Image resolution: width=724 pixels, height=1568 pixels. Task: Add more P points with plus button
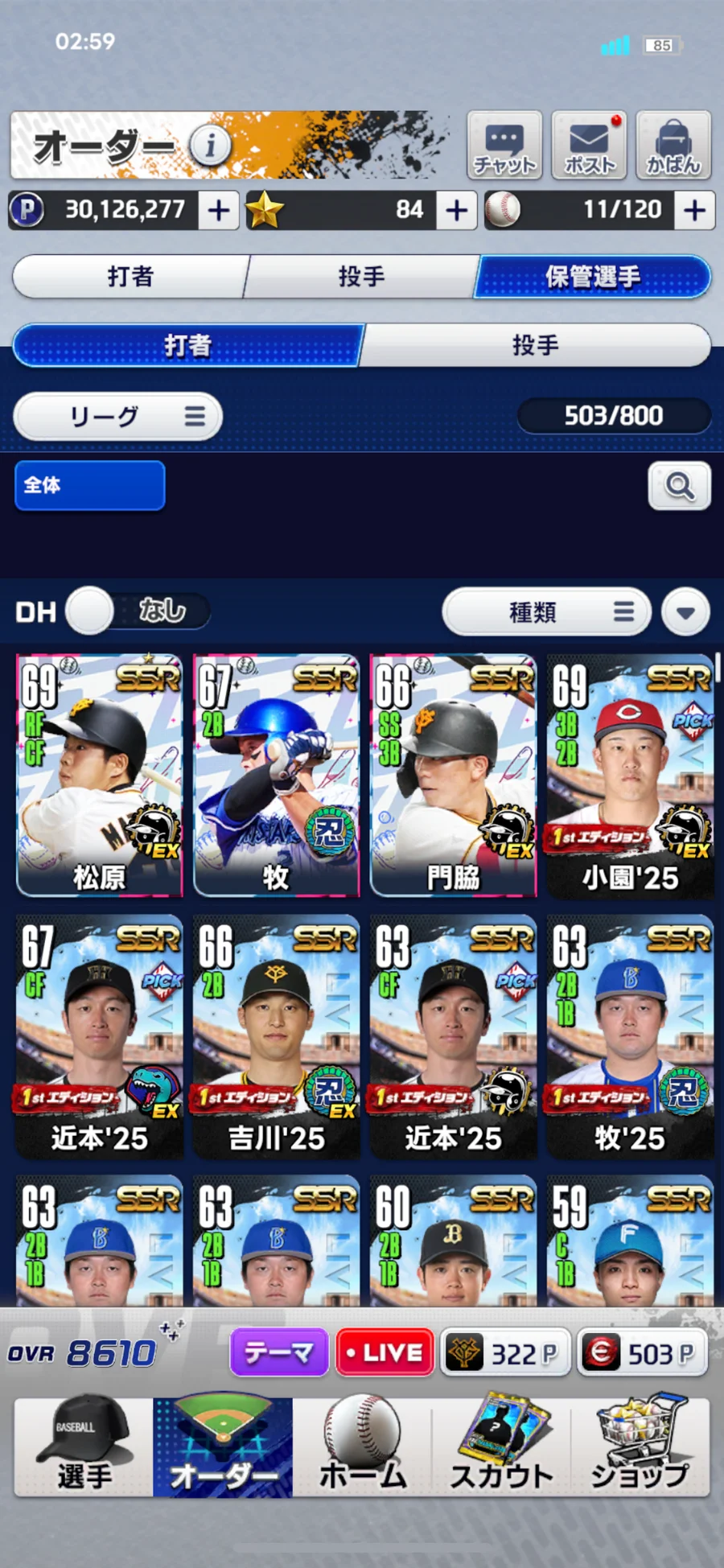(219, 210)
